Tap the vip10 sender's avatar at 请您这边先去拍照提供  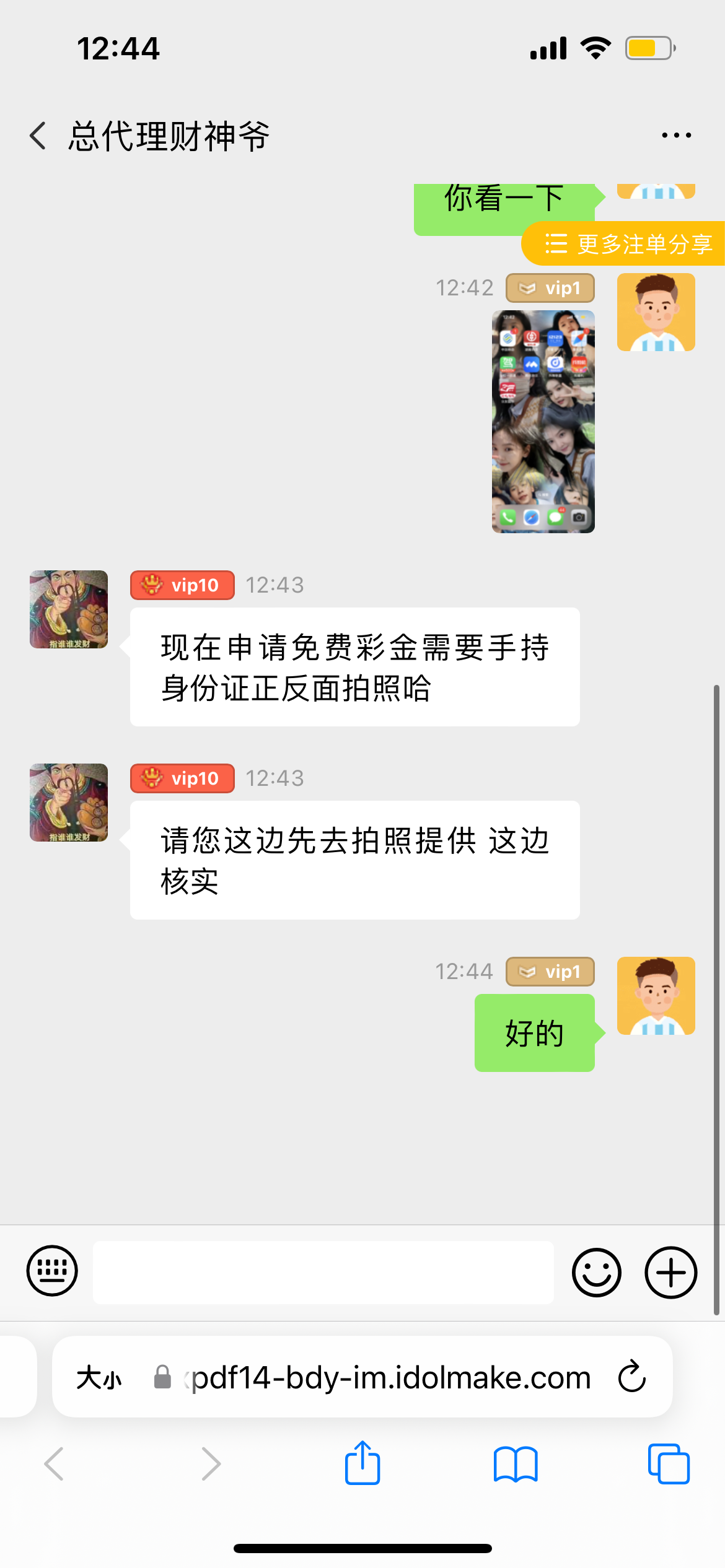pos(69,803)
